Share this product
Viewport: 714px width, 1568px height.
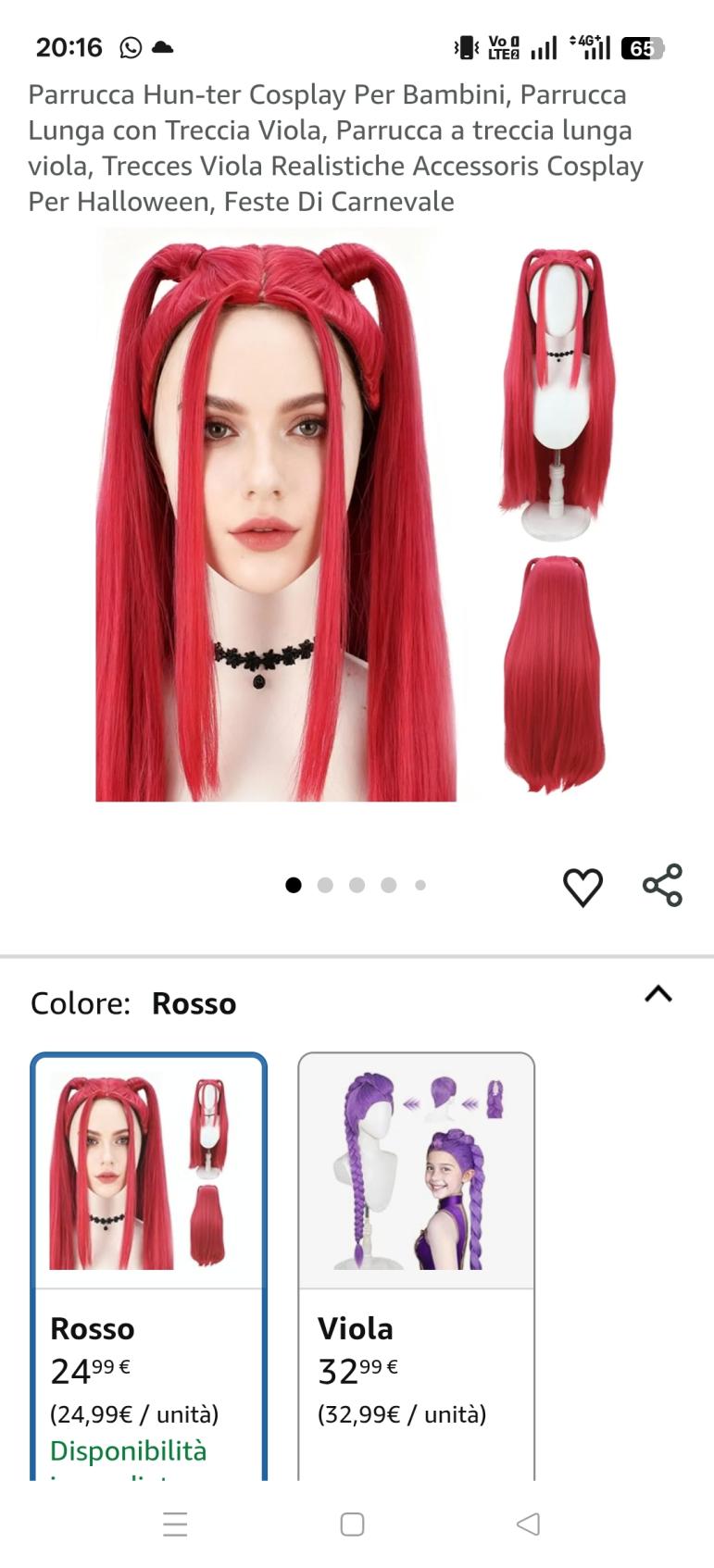click(662, 885)
